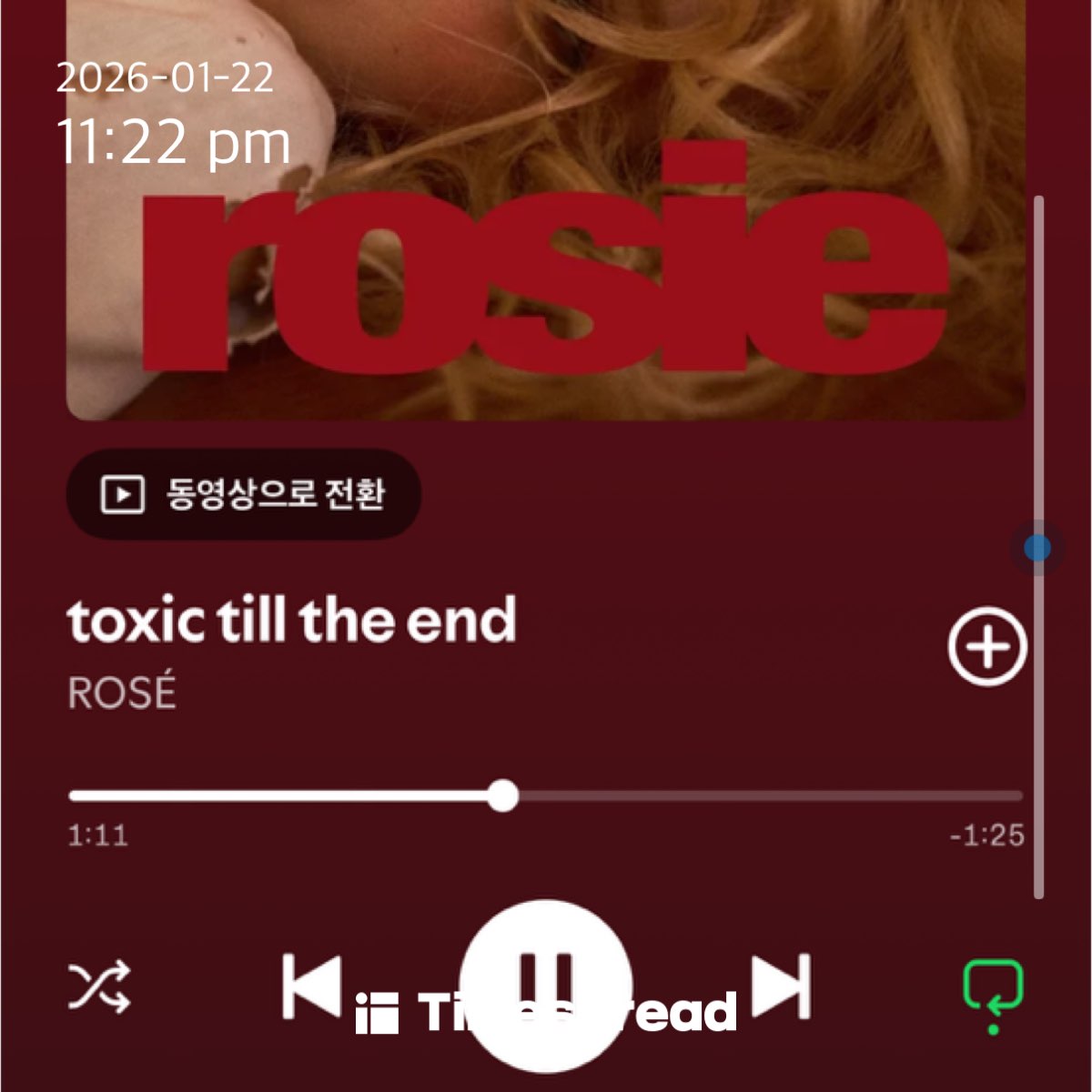Image resolution: width=1092 pixels, height=1092 pixels.
Task: Pause the current song
Action: [546, 986]
